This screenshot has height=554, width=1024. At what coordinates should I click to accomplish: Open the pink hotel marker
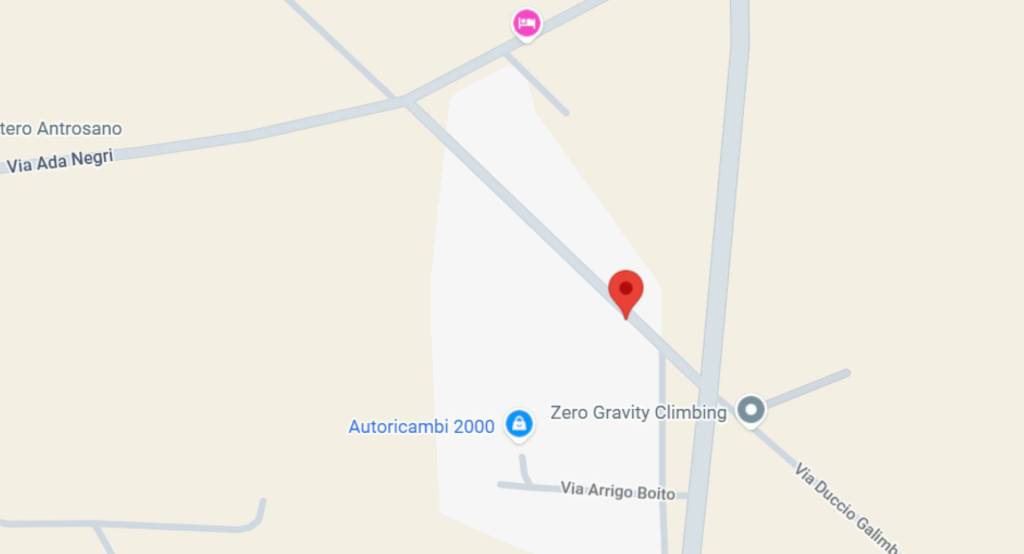pos(527,22)
